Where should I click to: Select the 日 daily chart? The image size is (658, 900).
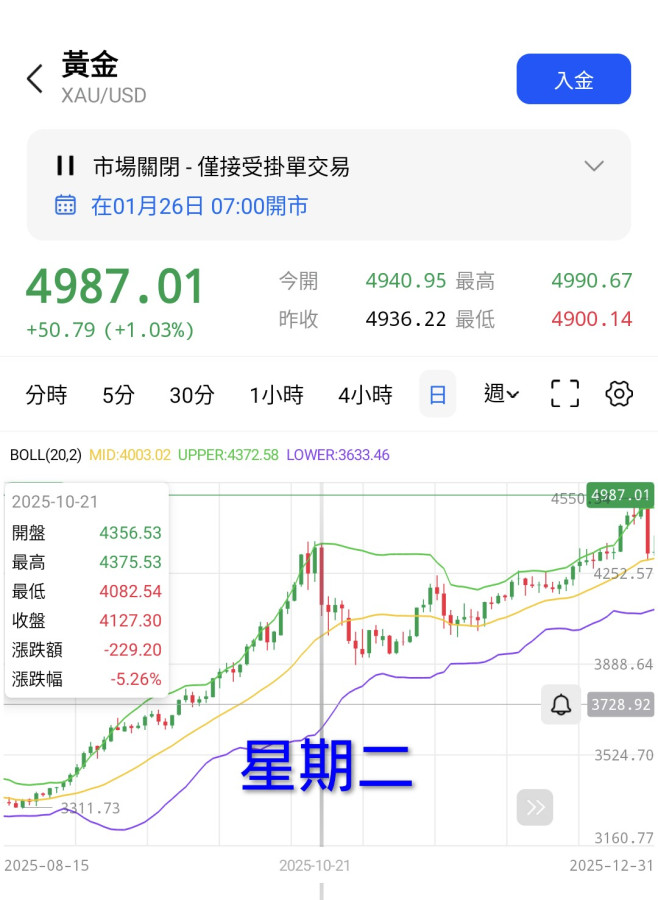tap(437, 395)
